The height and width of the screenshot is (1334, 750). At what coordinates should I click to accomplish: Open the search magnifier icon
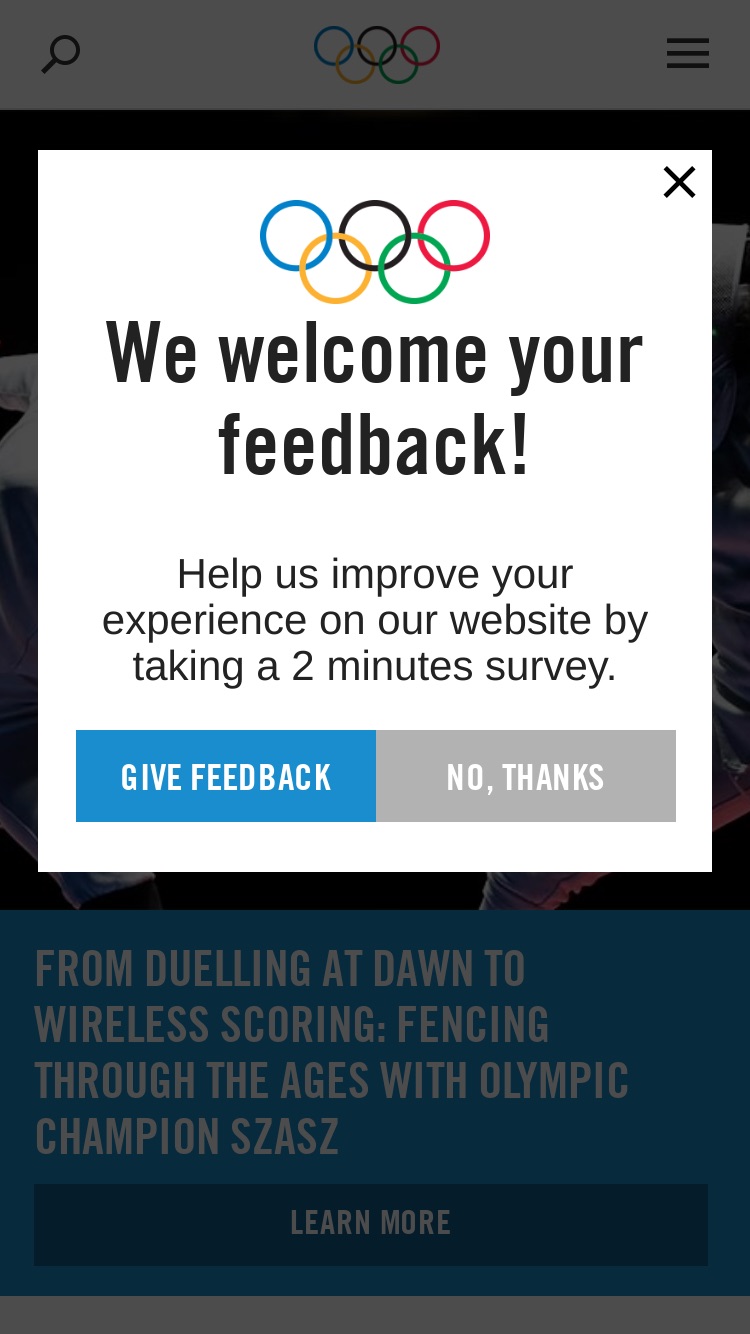tap(60, 54)
